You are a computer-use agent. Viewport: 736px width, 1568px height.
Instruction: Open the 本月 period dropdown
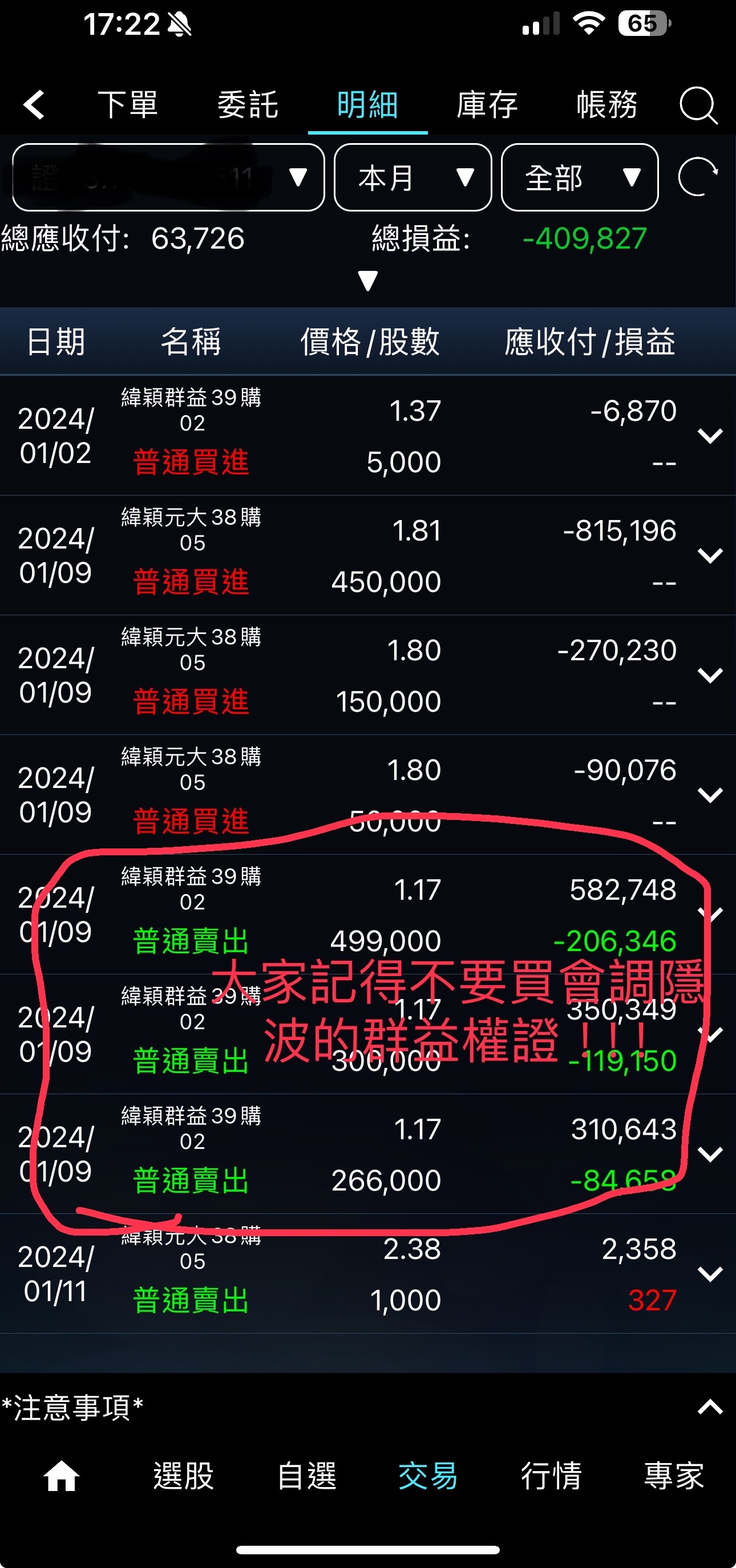point(413,177)
